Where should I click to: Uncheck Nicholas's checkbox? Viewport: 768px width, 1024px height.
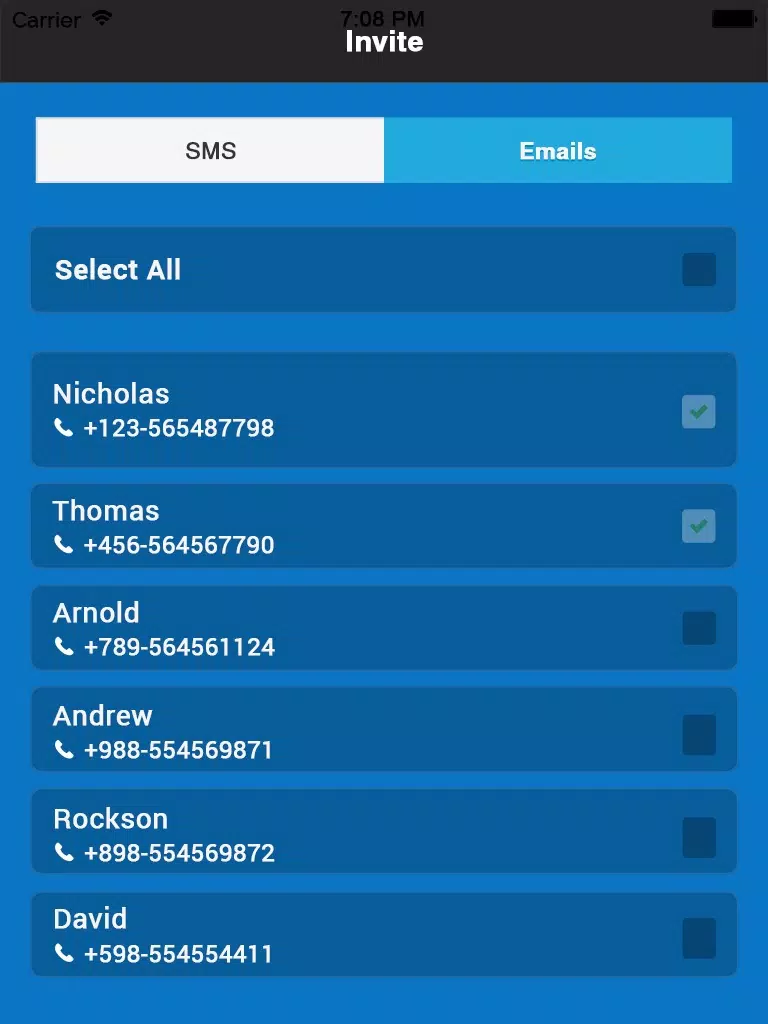pyautogui.click(x=699, y=411)
